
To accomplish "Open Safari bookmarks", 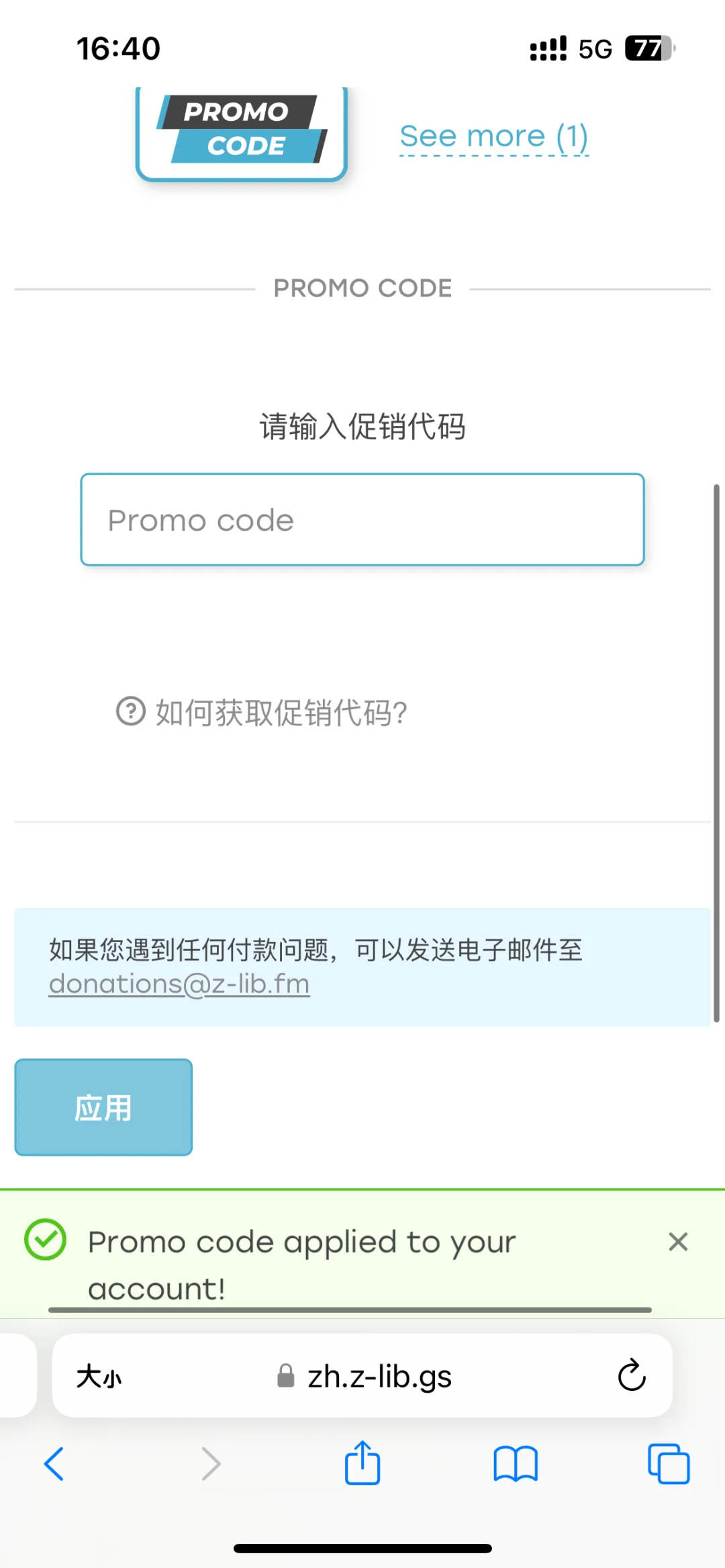I will (x=516, y=1463).
